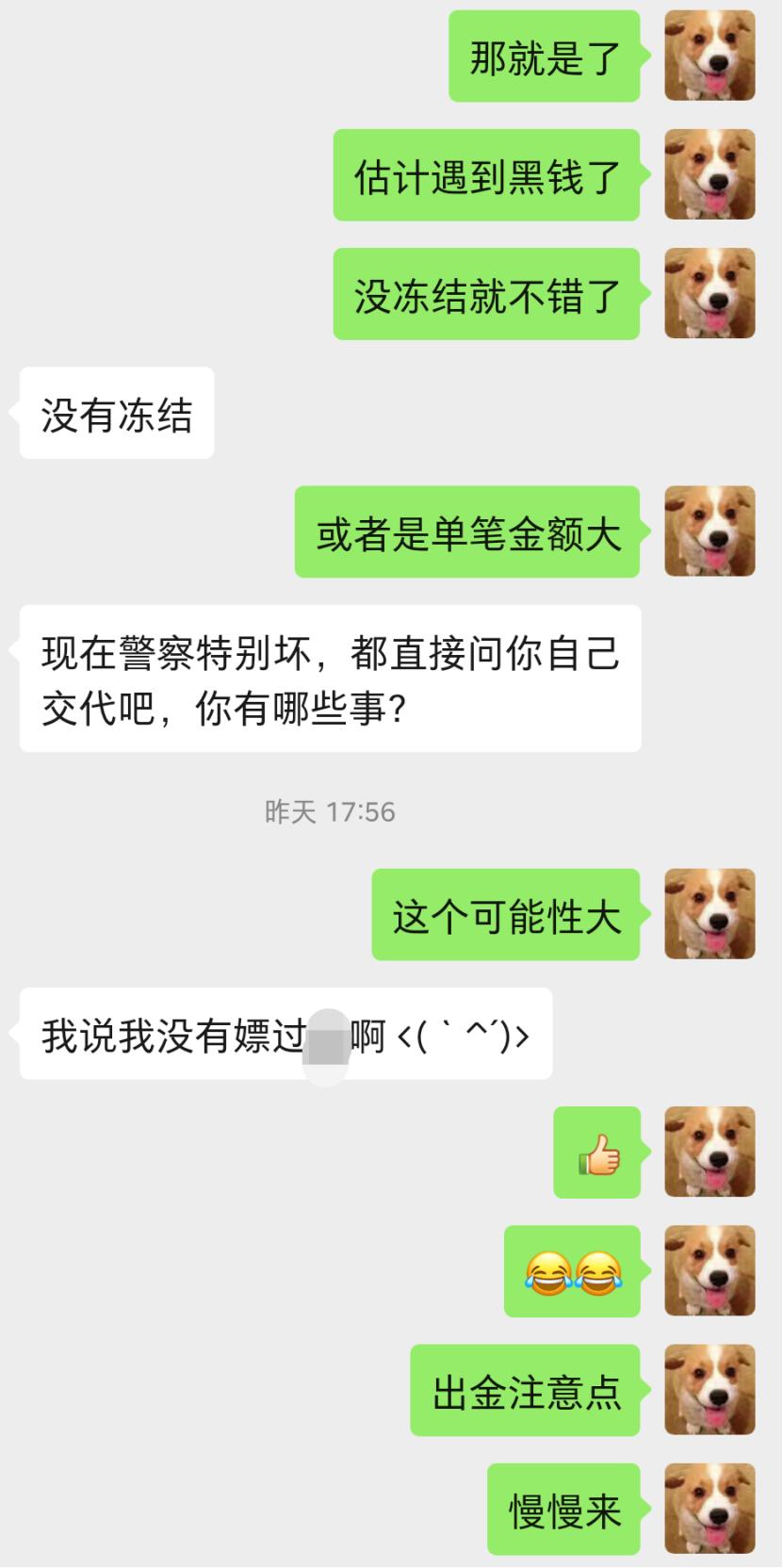Select the bubble reading '这个可能性大'
The image size is (783, 1568).
506,914
